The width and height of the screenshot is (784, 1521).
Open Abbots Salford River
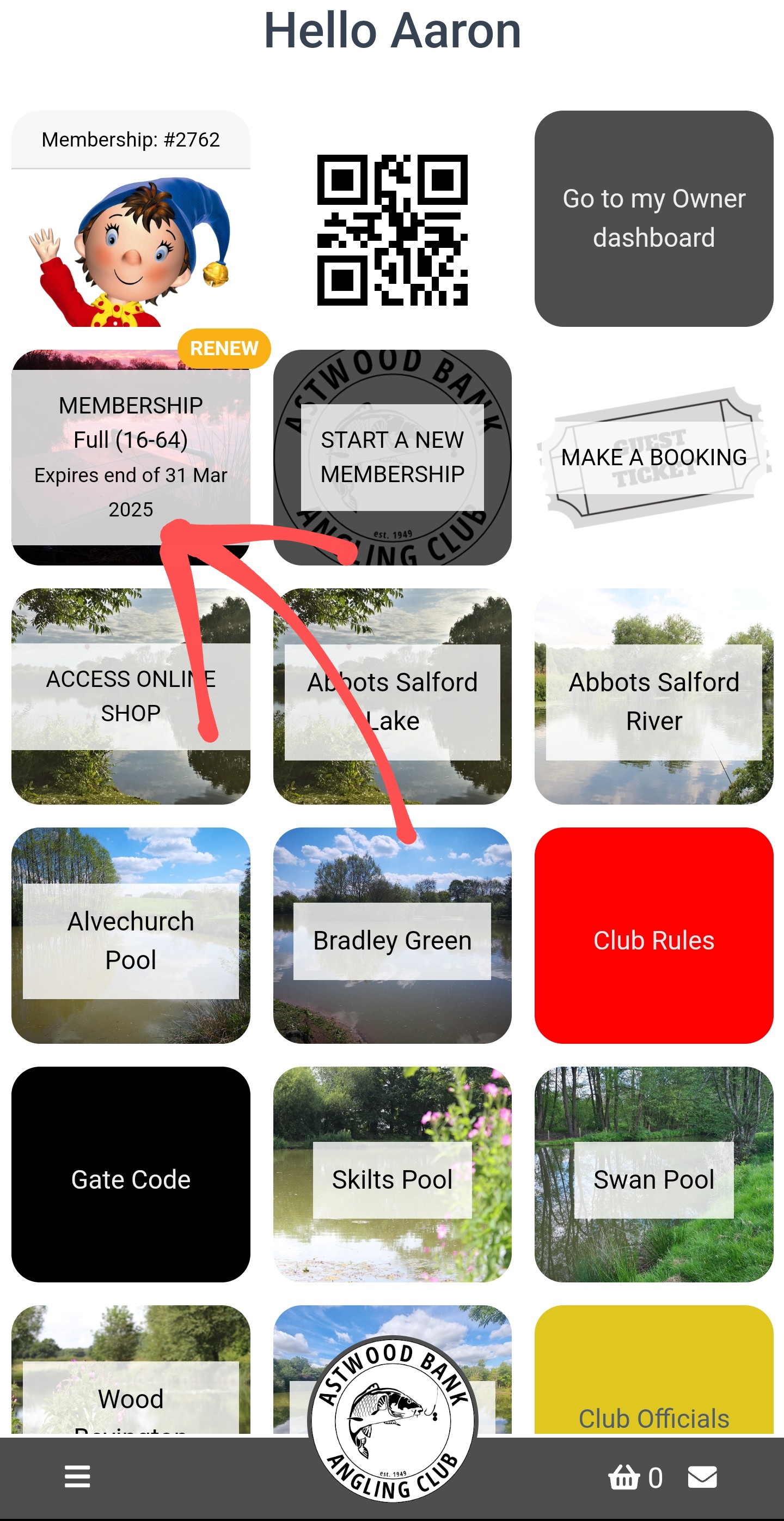pos(653,702)
